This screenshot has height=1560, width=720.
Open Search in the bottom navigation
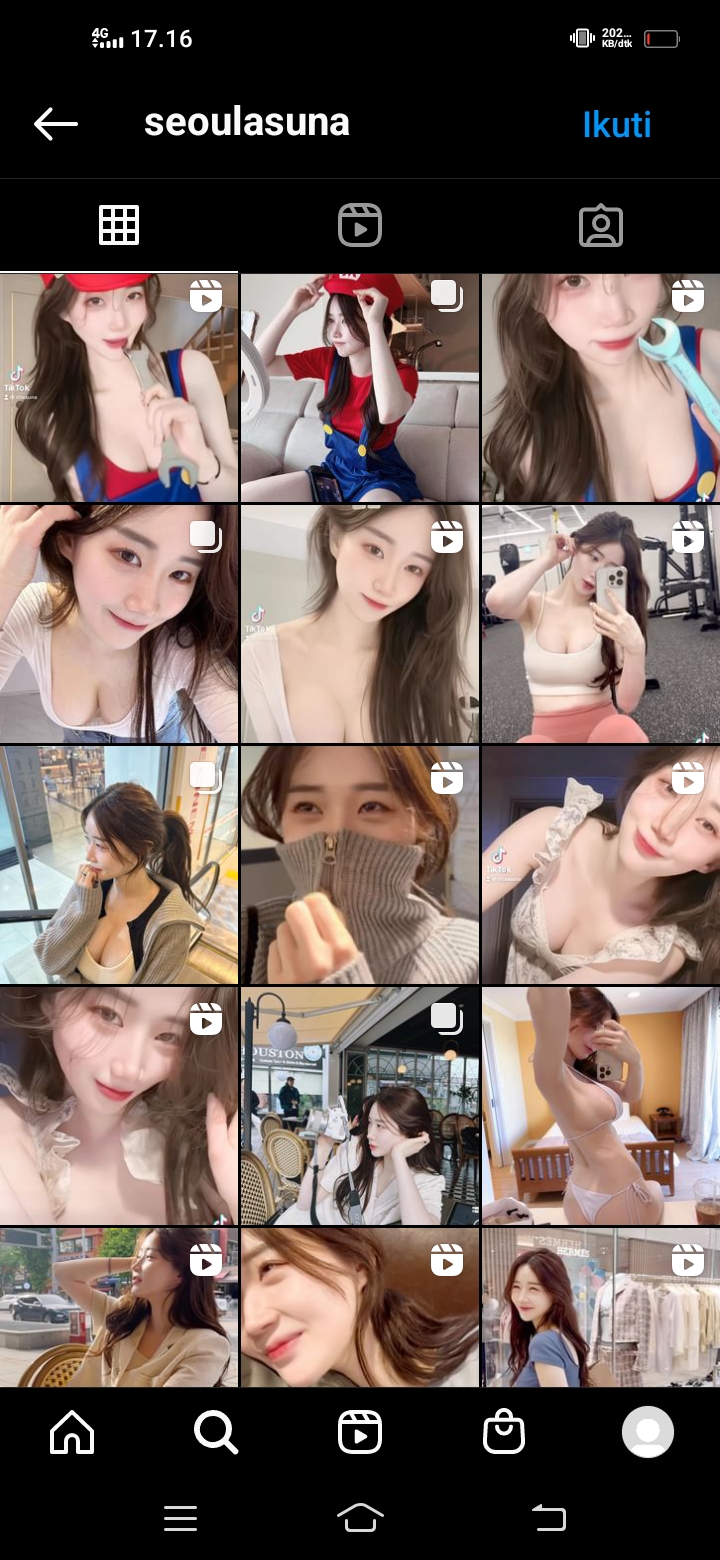216,1434
